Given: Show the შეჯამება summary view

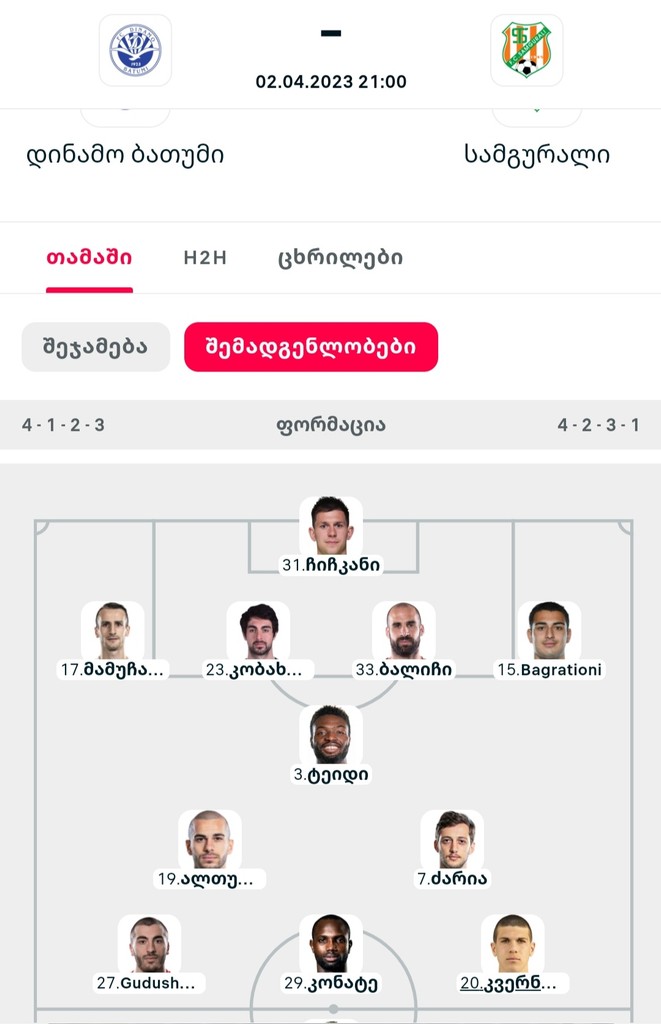Looking at the screenshot, I should pos(95,347).
